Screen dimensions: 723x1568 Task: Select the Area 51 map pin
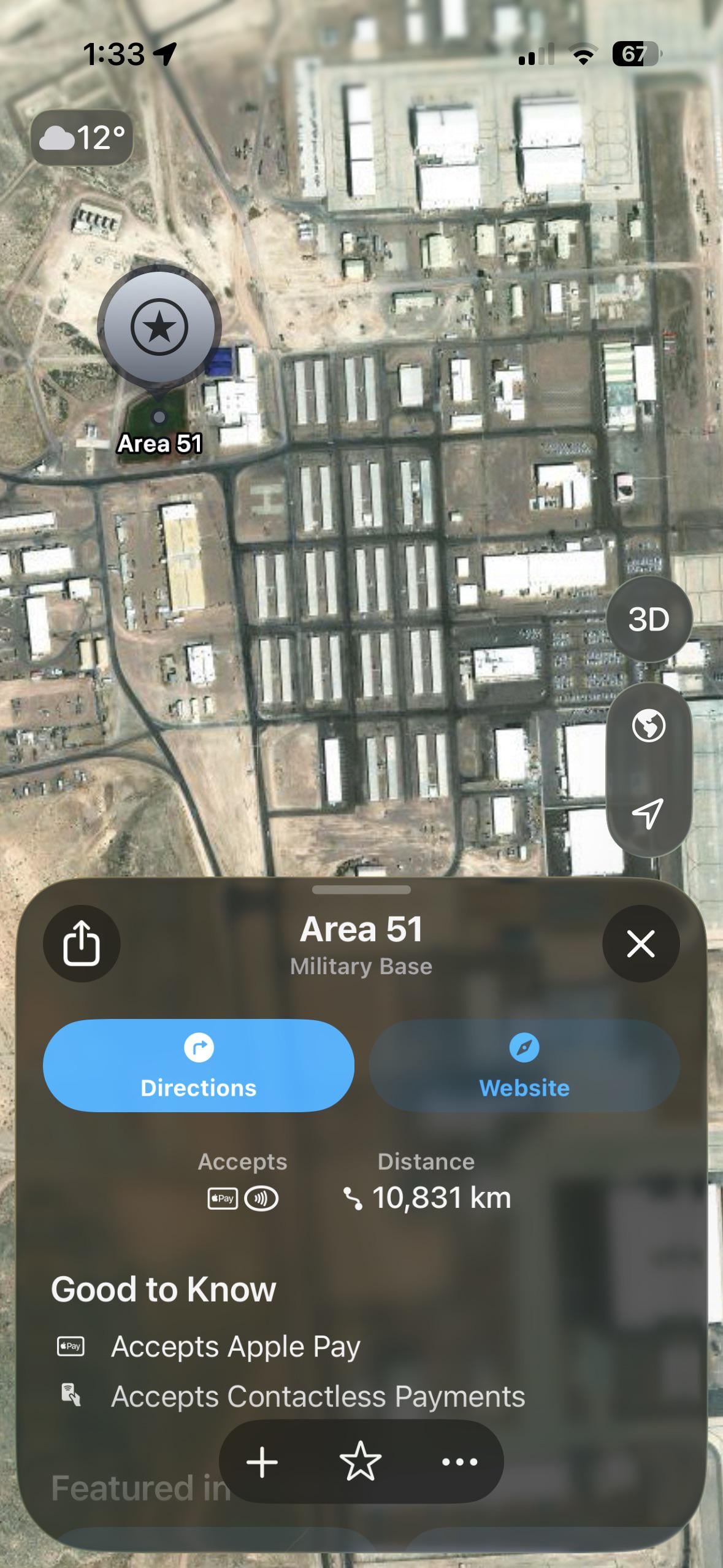click(x=159, y=328)
